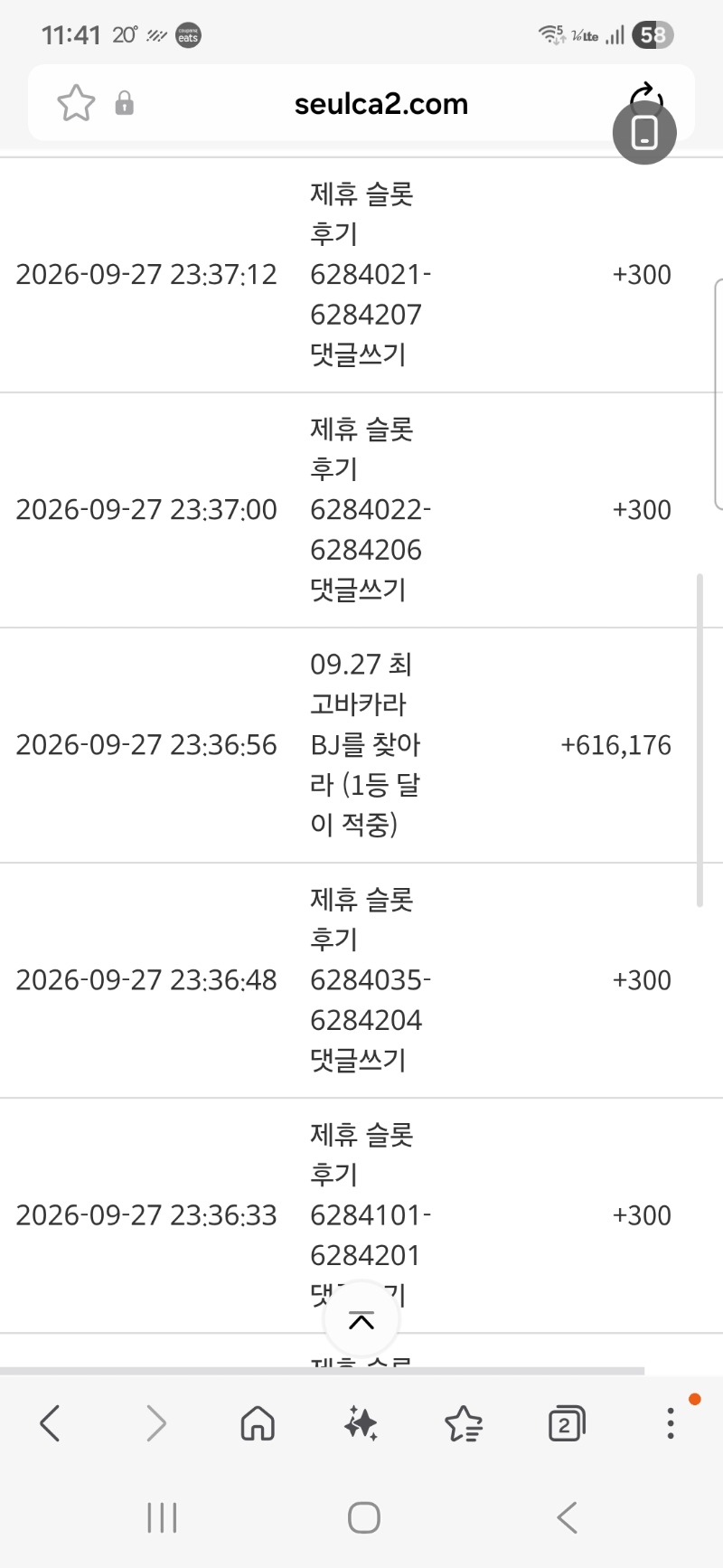This screenshot has height=1568, width=723.
Task: Go forward in browser history
Action: (x=155, y=1423)
